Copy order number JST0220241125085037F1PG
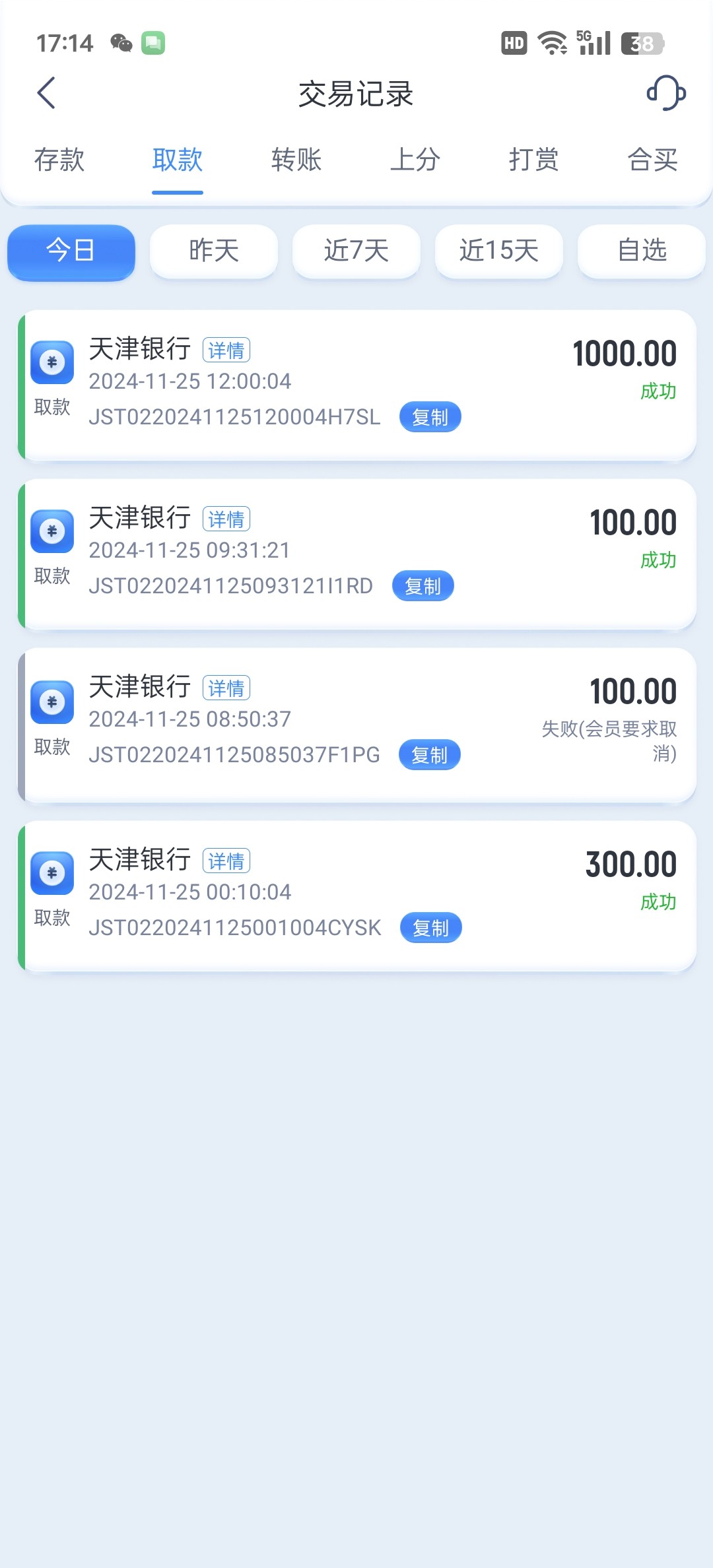 tap(430, 755)
